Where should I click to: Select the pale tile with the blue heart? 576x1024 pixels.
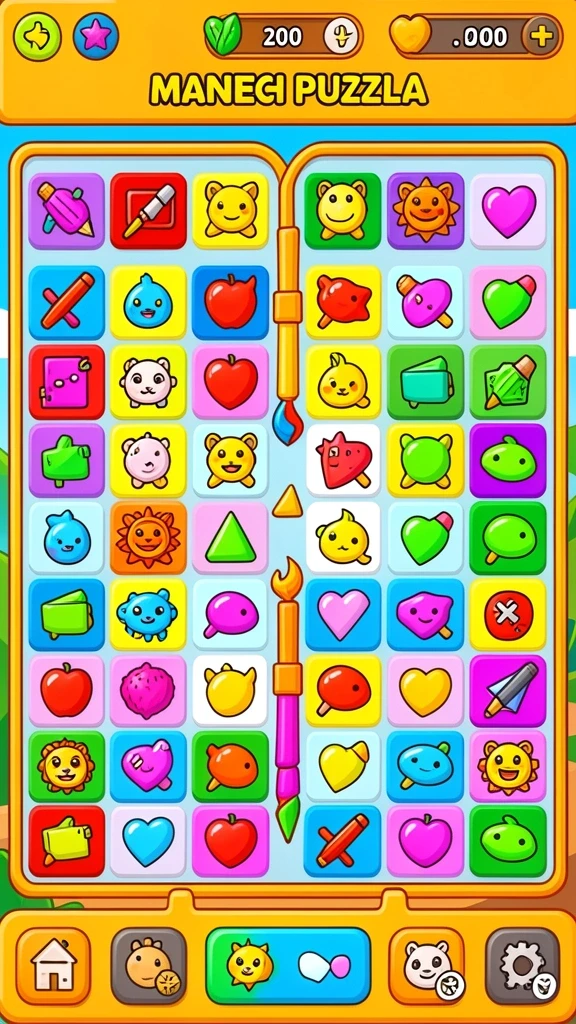(x=148, y=840)
